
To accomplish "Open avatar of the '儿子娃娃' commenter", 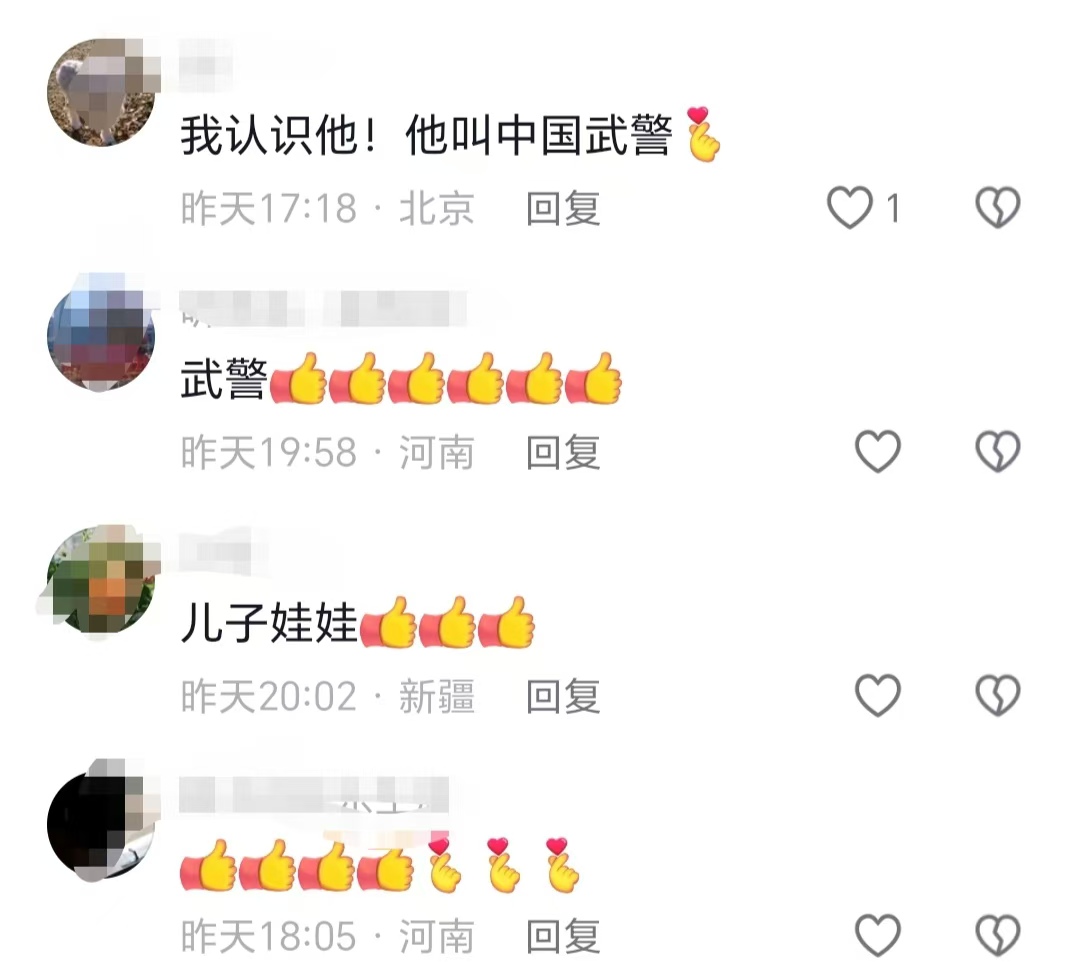I will [101, 579].
